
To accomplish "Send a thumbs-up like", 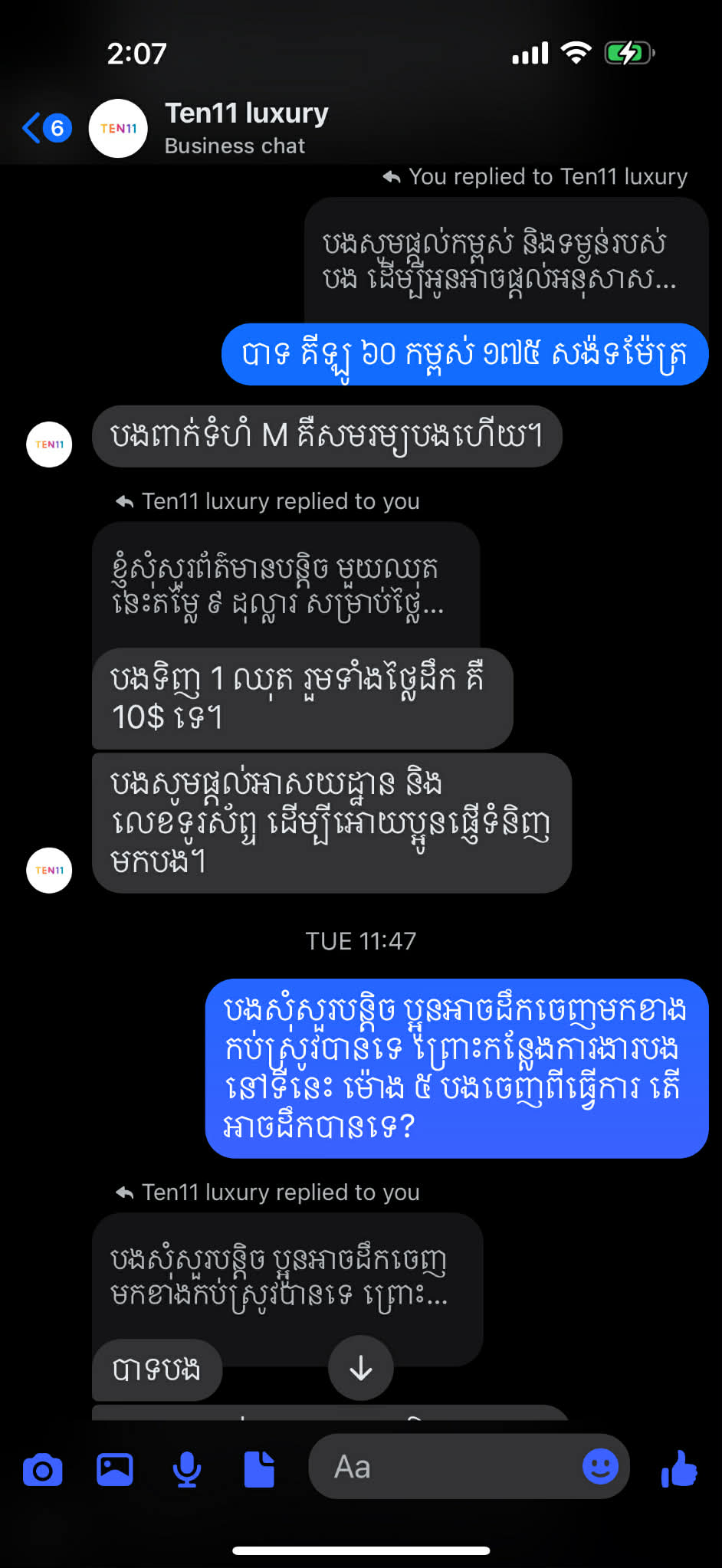I will (679, 1468).
